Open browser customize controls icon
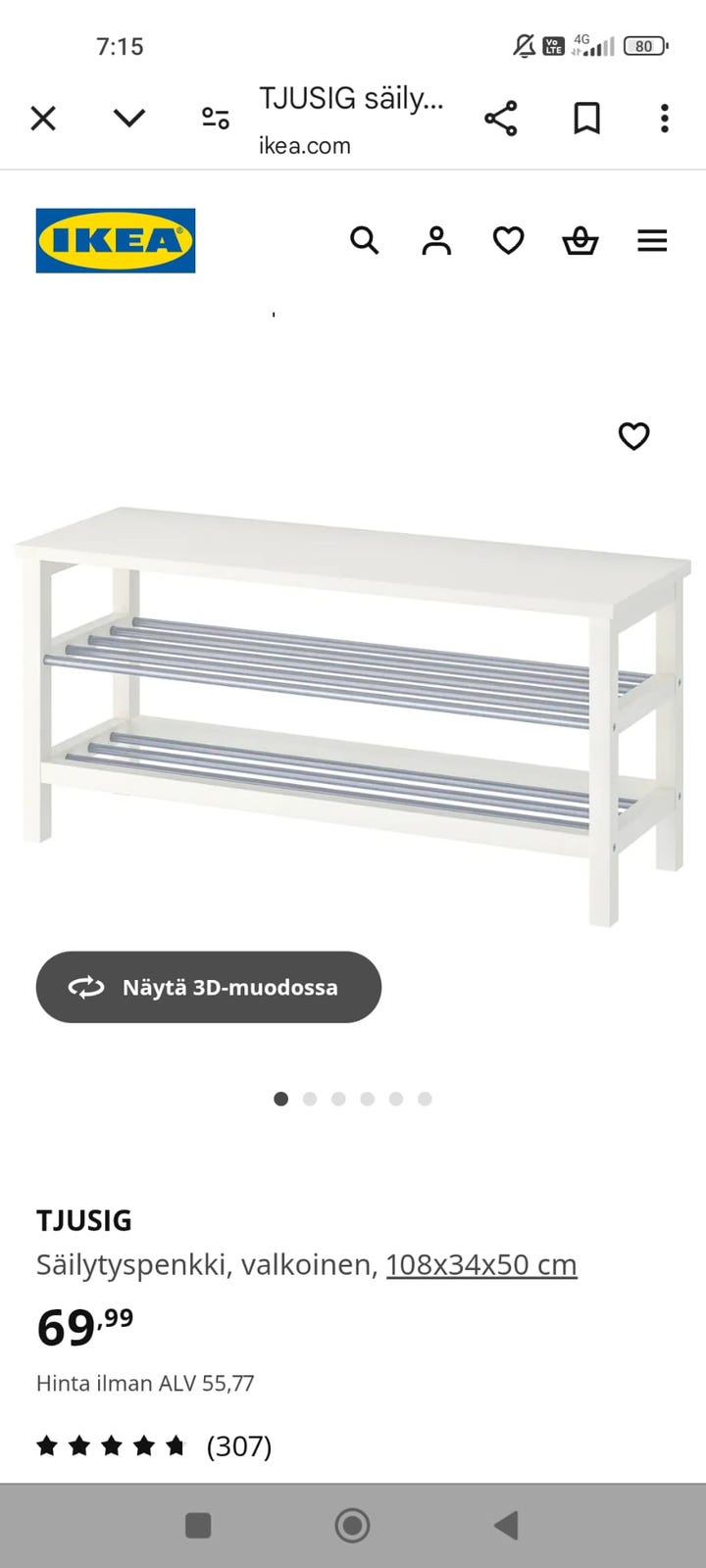This screenshot has height=1568, width=706. point(214,118)
